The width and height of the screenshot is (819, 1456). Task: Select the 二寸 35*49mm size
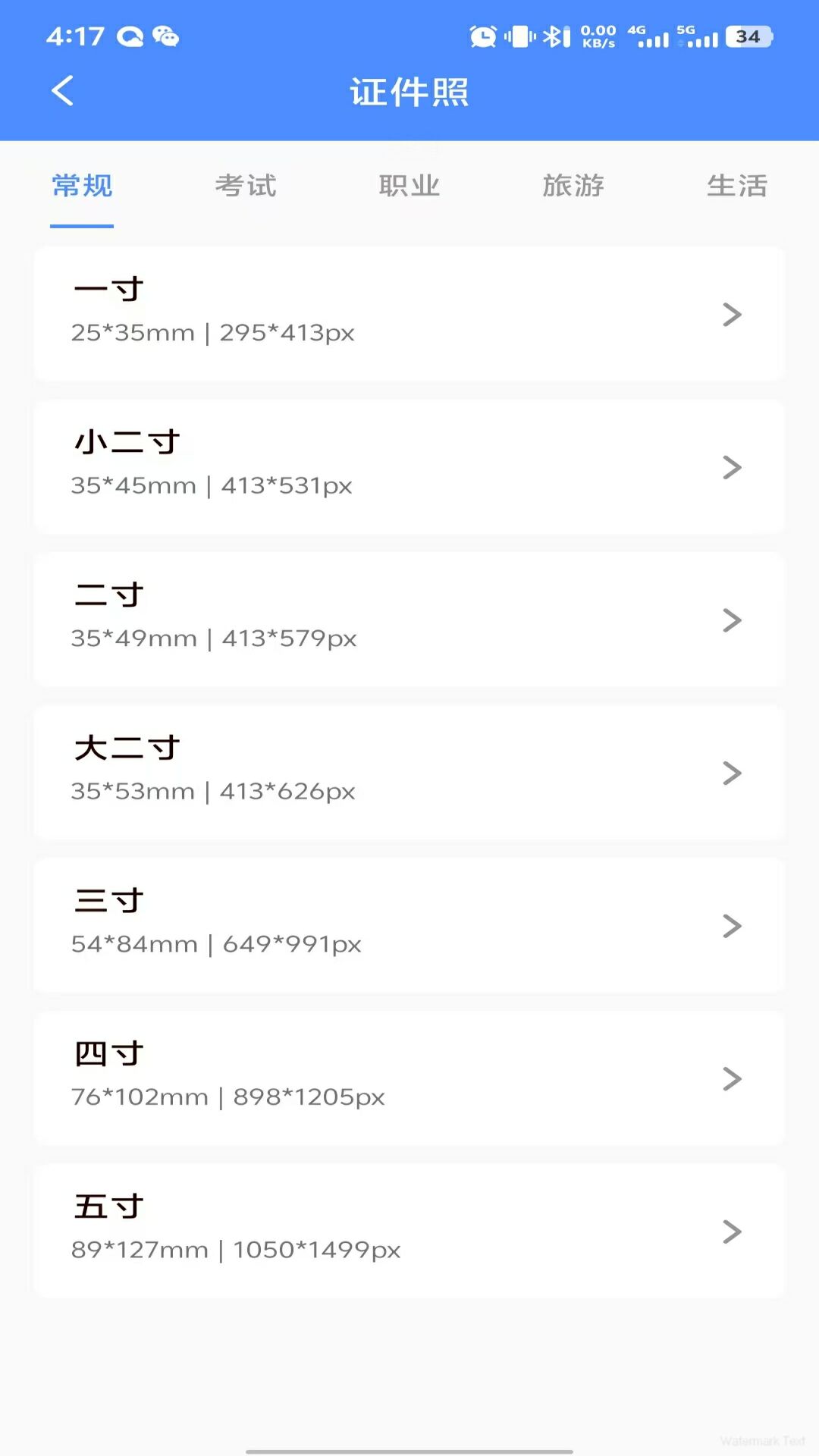(409, 620)
